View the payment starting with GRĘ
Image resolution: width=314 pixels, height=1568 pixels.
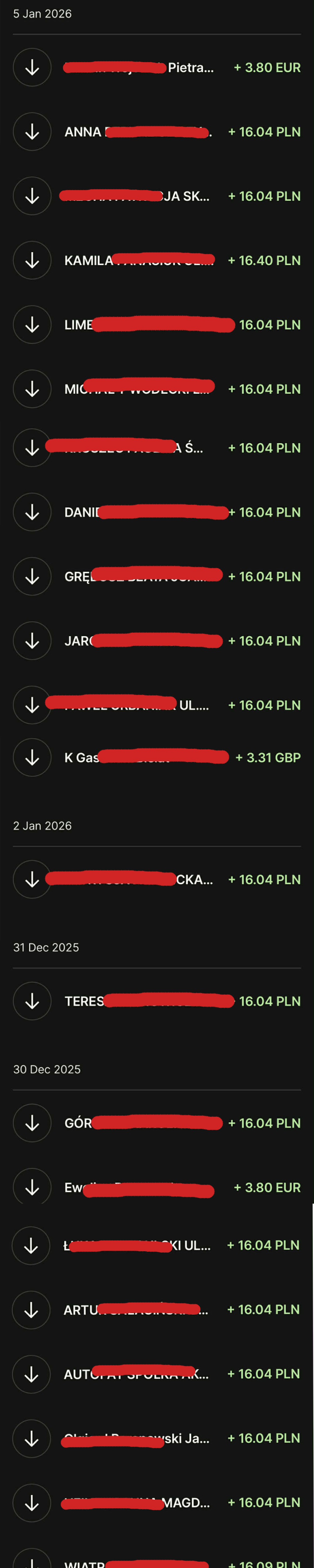[x=157, y=576]
